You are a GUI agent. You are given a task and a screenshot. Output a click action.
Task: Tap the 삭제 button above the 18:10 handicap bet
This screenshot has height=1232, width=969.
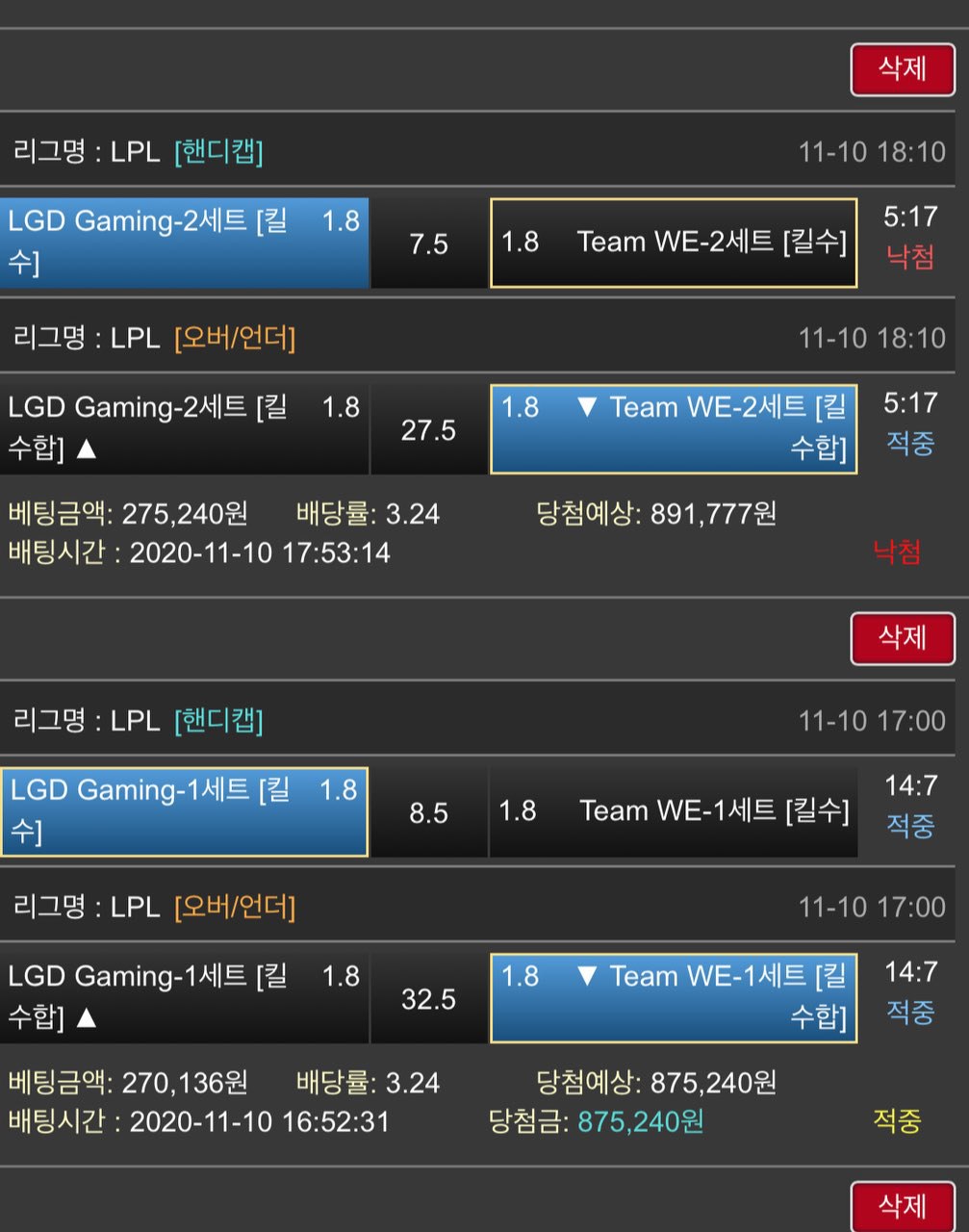click(902, 68)
